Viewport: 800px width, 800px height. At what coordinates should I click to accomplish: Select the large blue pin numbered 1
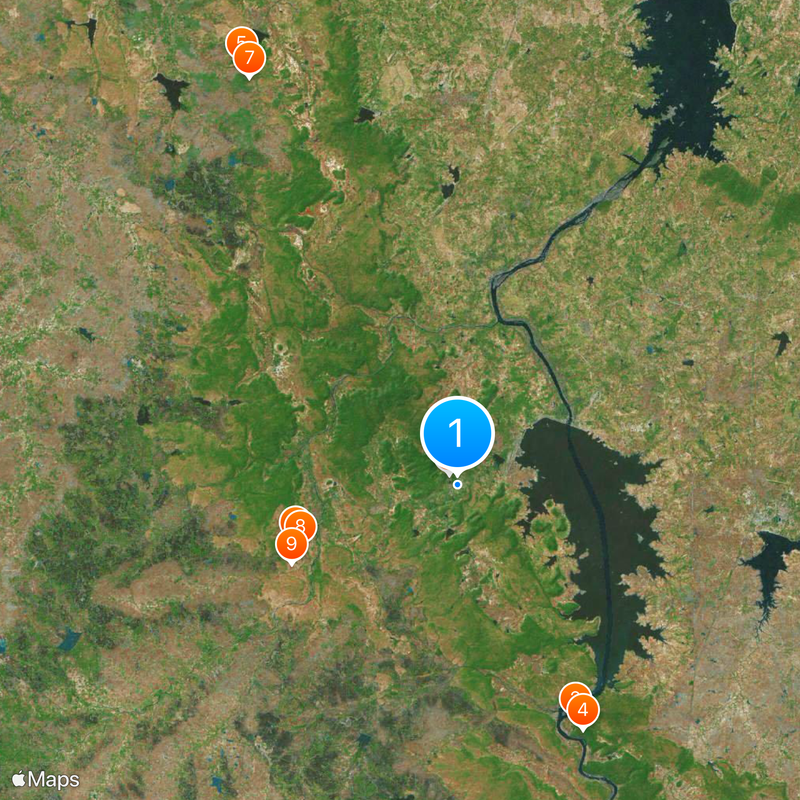457,434
